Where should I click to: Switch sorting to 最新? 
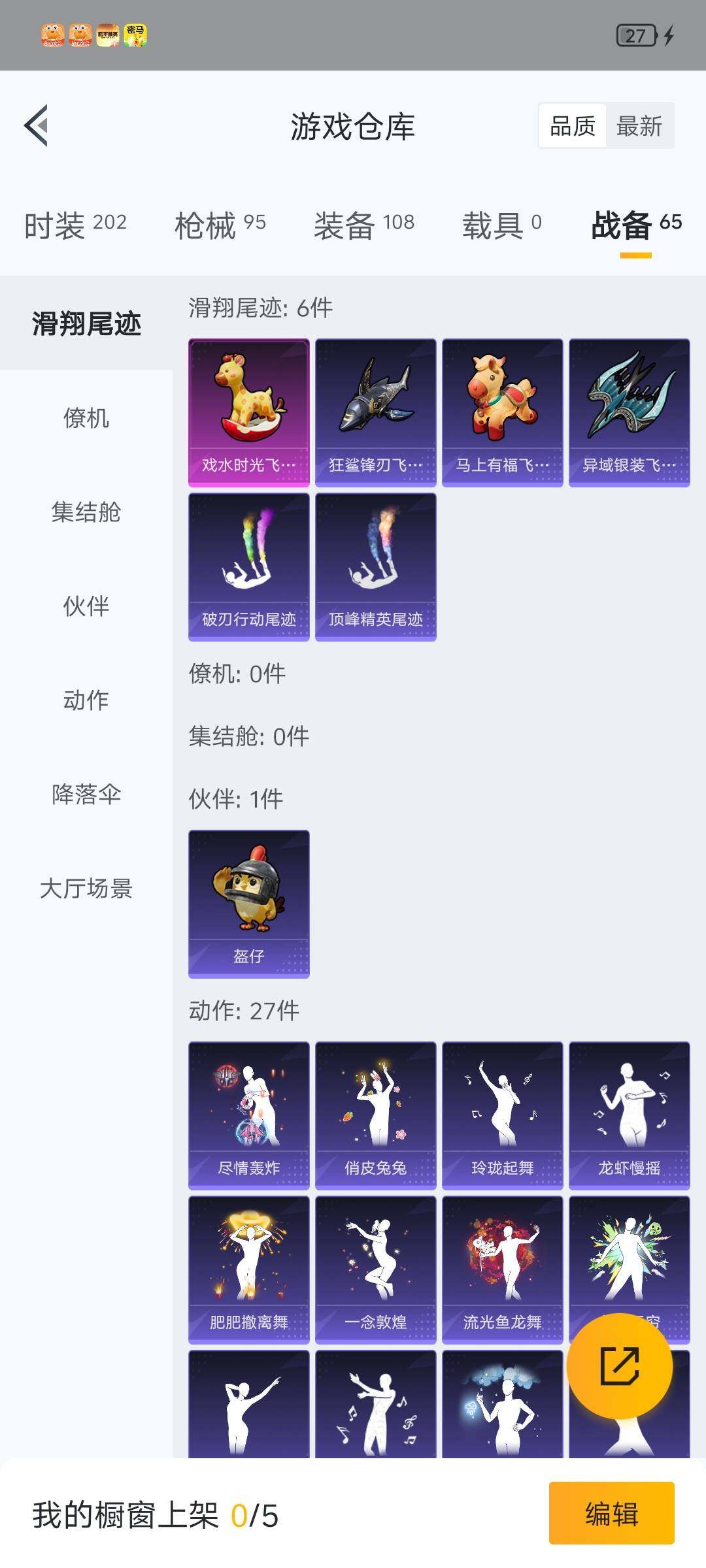point(639,125)
